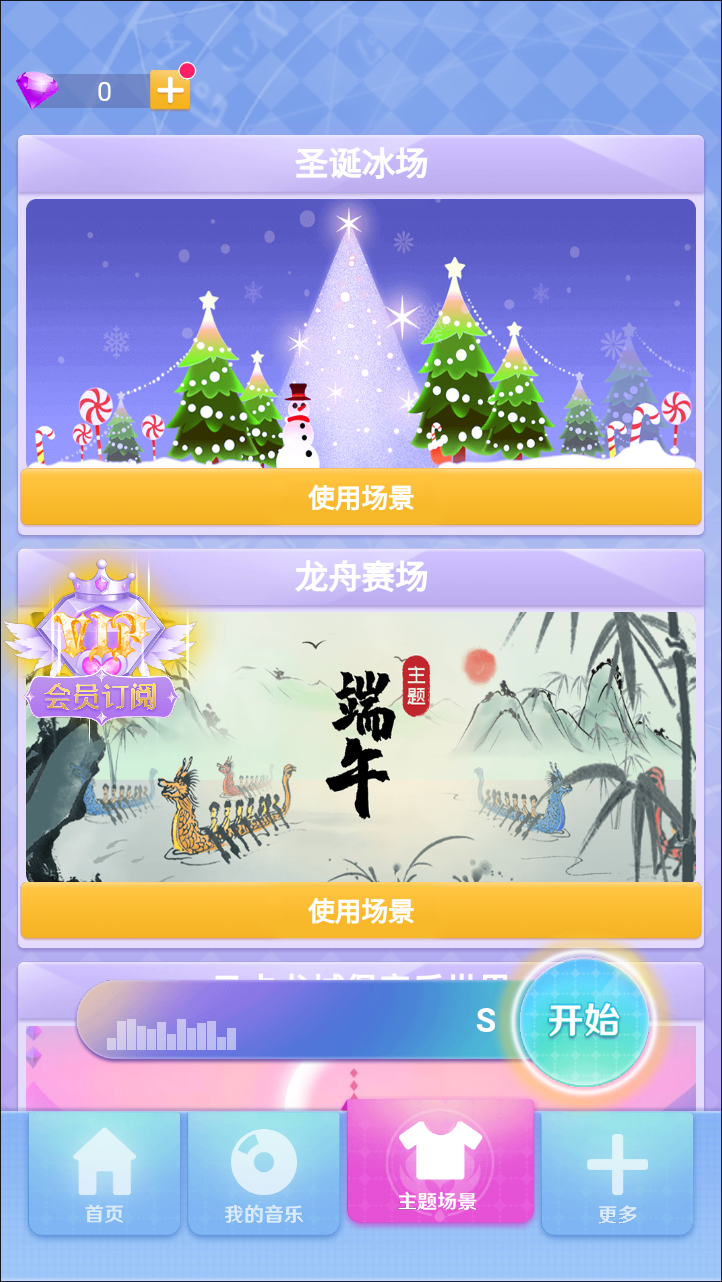Tap the 开始 start button

[584, 1021]
